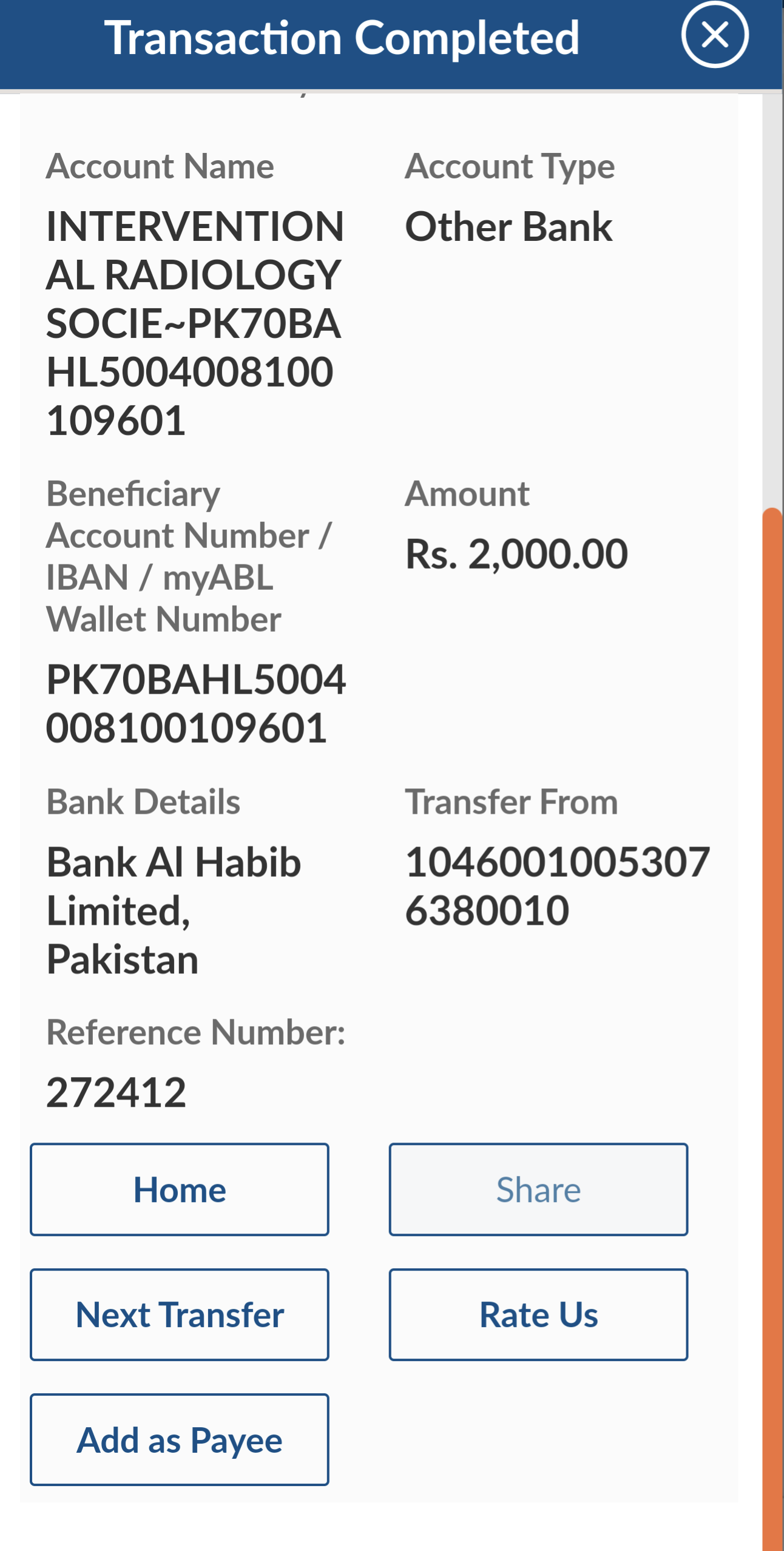Add beneficiary as Payee
This screenshot has height=1551, width=784.
(x=180, y=1439)
